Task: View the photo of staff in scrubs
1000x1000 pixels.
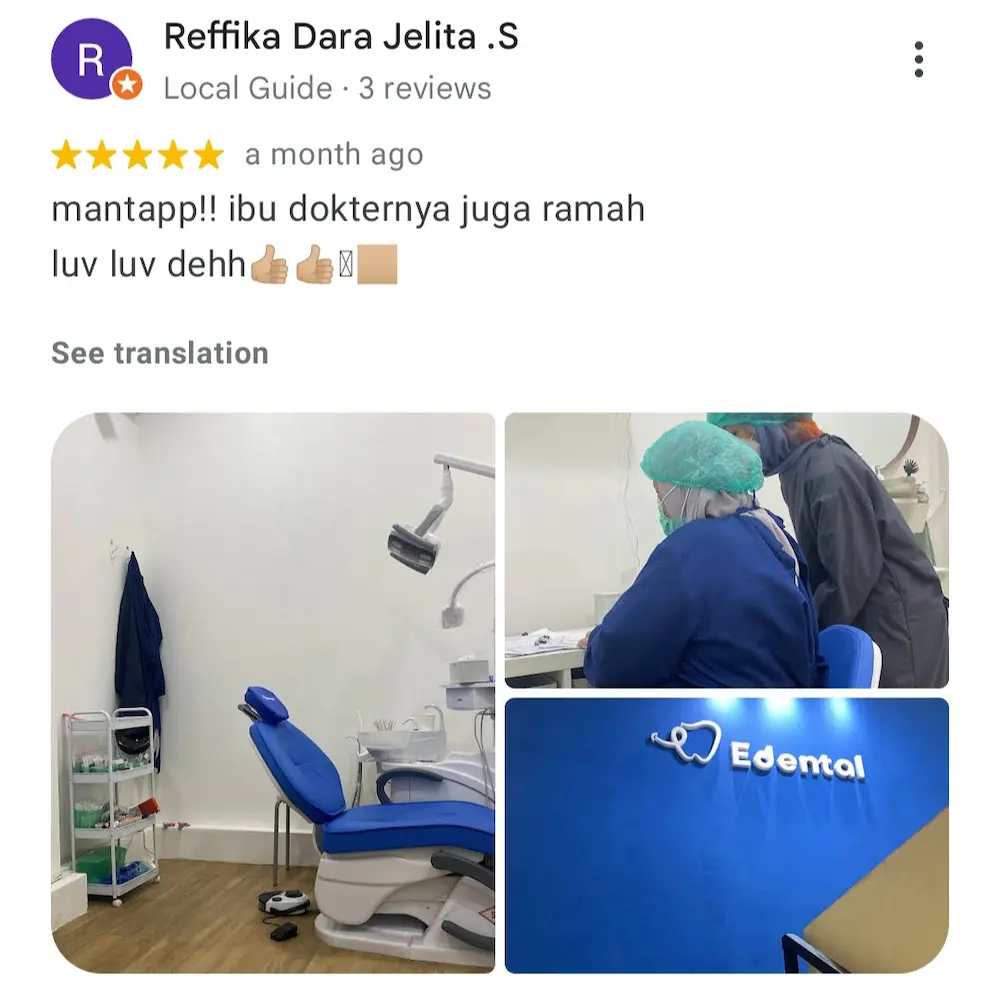Action: click(x=726, y=550)
